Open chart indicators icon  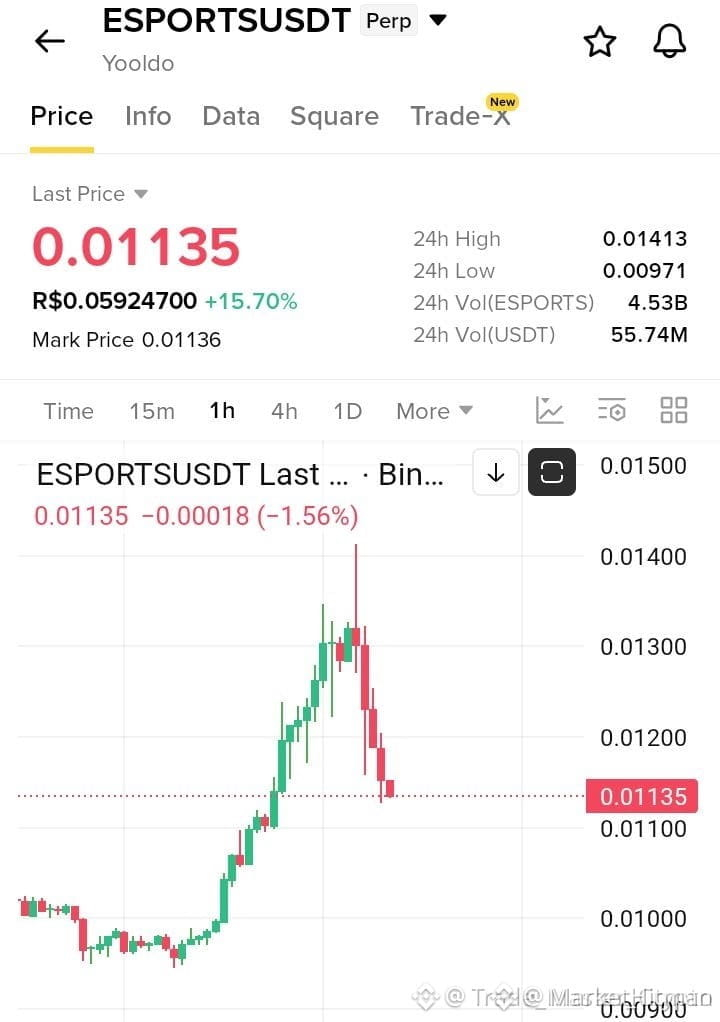point(549,410)
